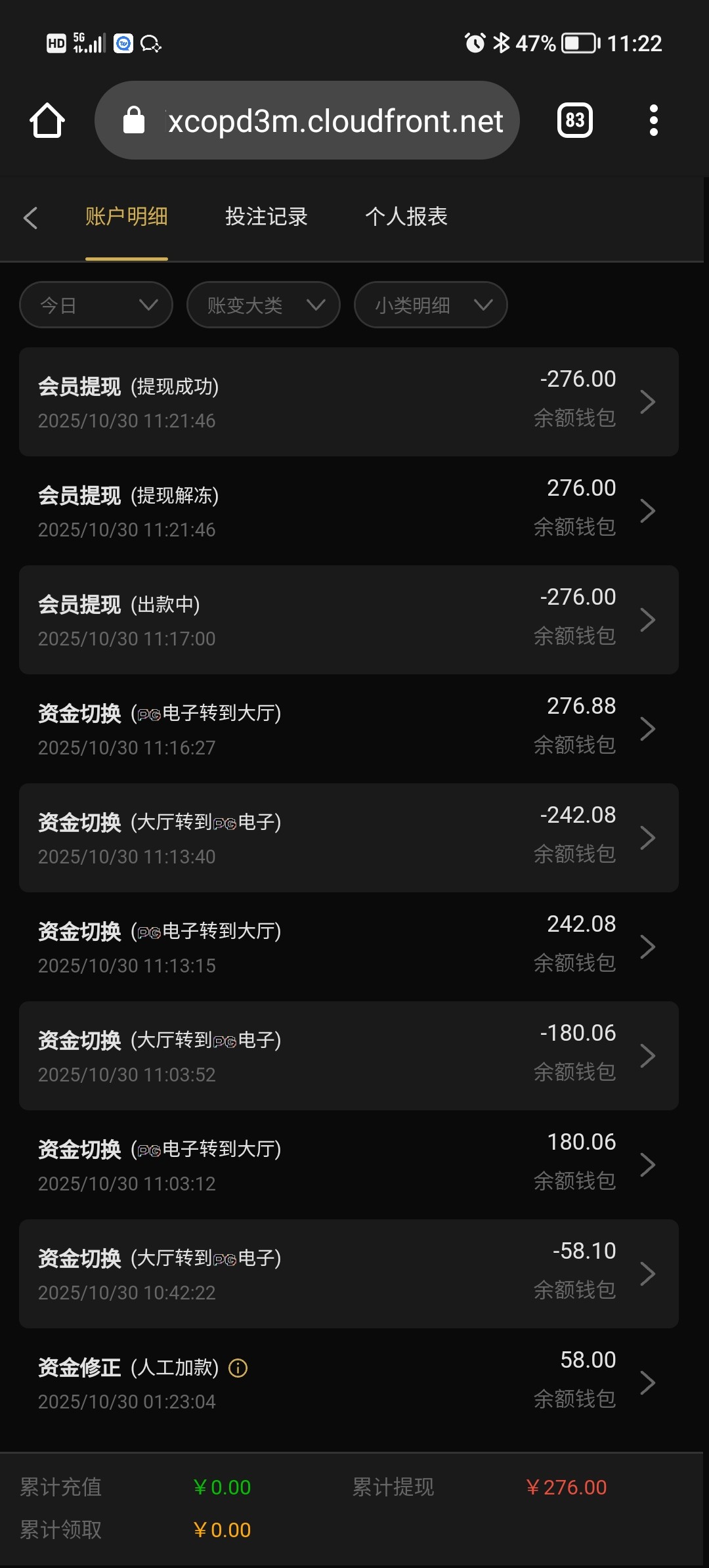Switch to the 投注记录 tab
The height and width of the screenshot is (1568, 709).
(x=266, y=217)
